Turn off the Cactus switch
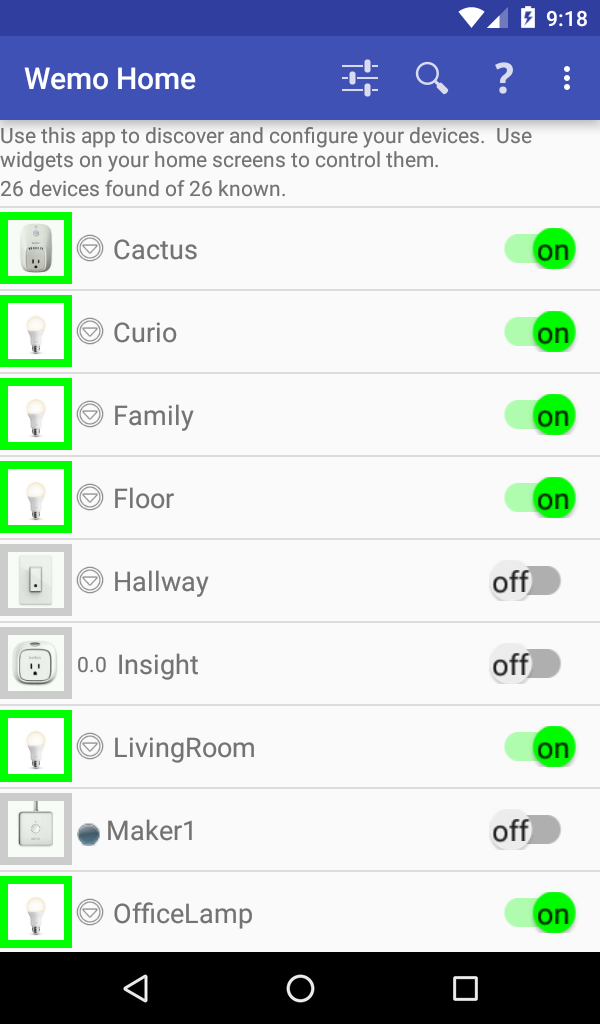Viewport: 600px width, 1024px height. [x=540, y=250]
